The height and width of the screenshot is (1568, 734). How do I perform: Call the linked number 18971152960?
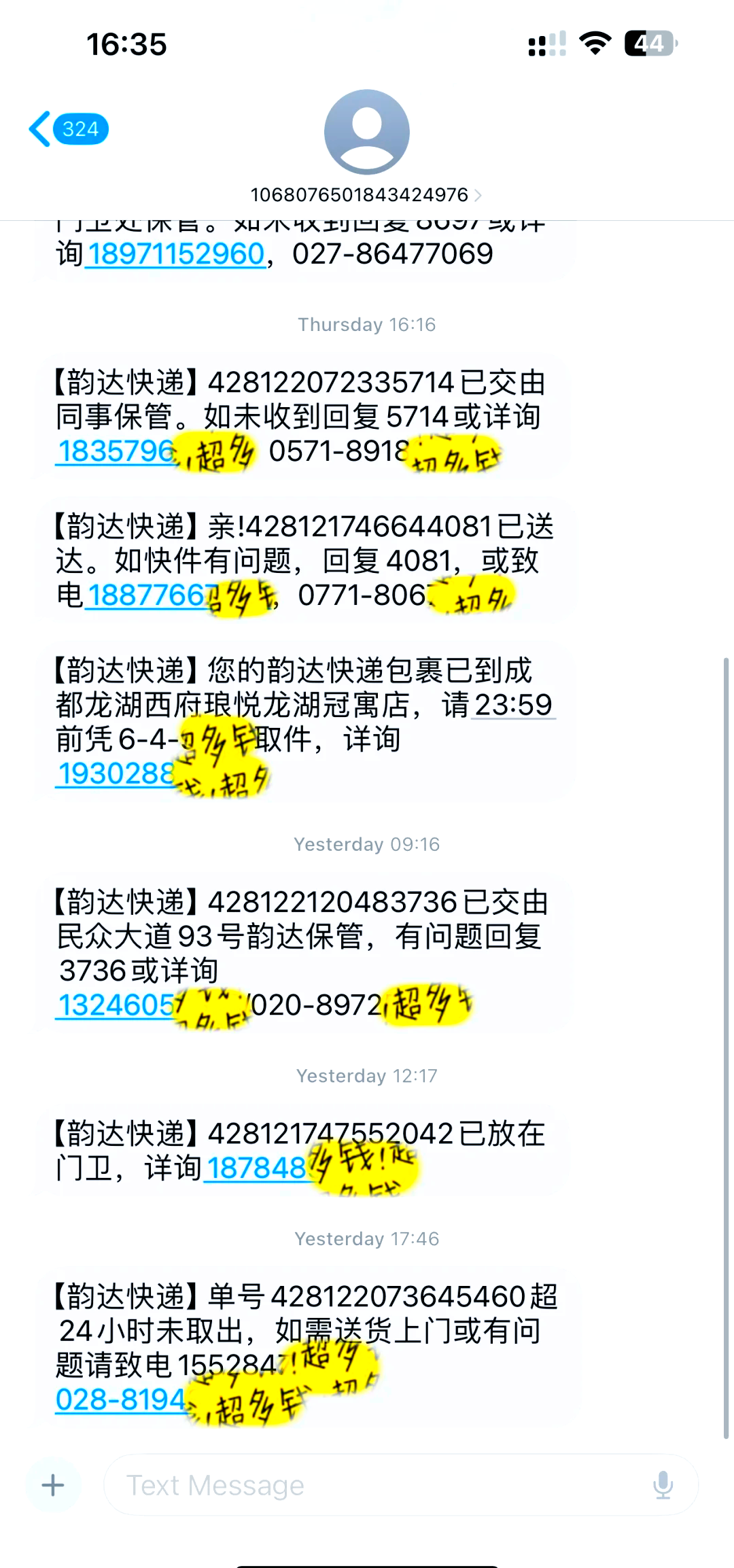(x=175, y=254)
